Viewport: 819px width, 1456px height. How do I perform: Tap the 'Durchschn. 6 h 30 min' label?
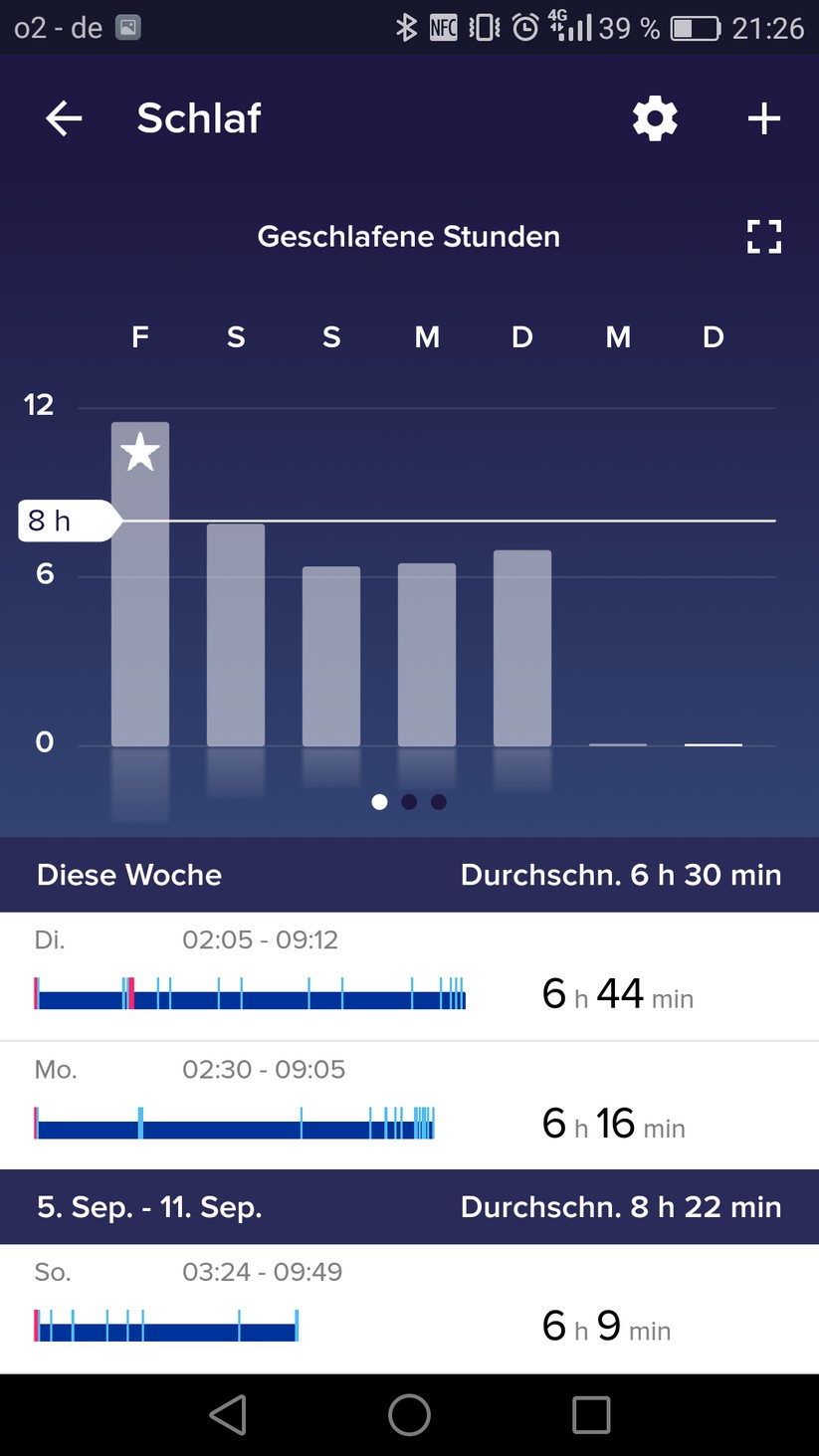pyautogui.click(x=620, y=874)
